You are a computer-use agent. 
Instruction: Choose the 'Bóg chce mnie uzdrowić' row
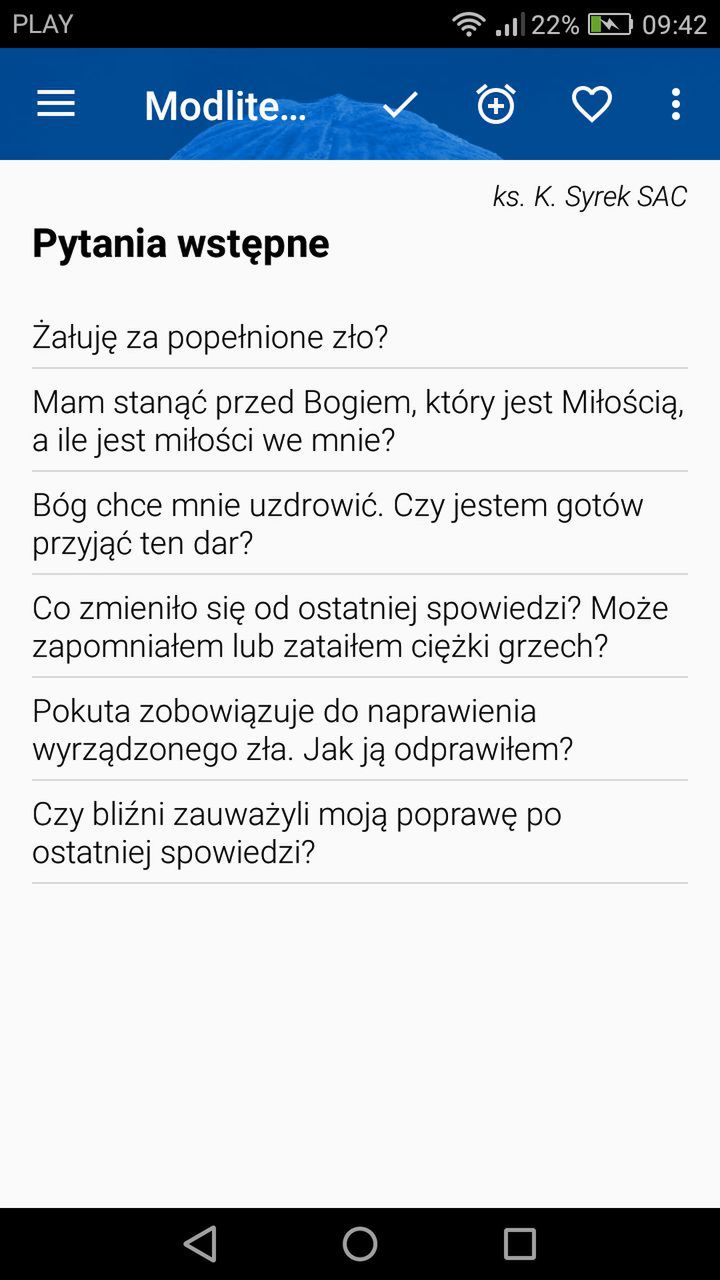[x=360, y=523]
